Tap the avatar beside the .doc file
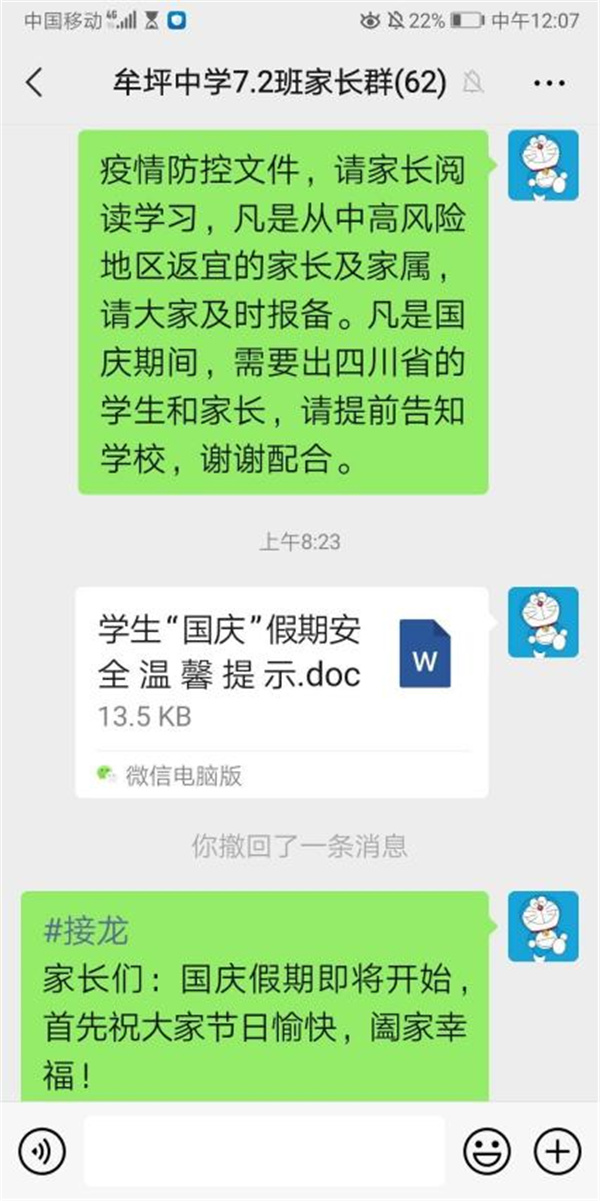This screenshot has height=1201, width=600. tap(543, 622)
